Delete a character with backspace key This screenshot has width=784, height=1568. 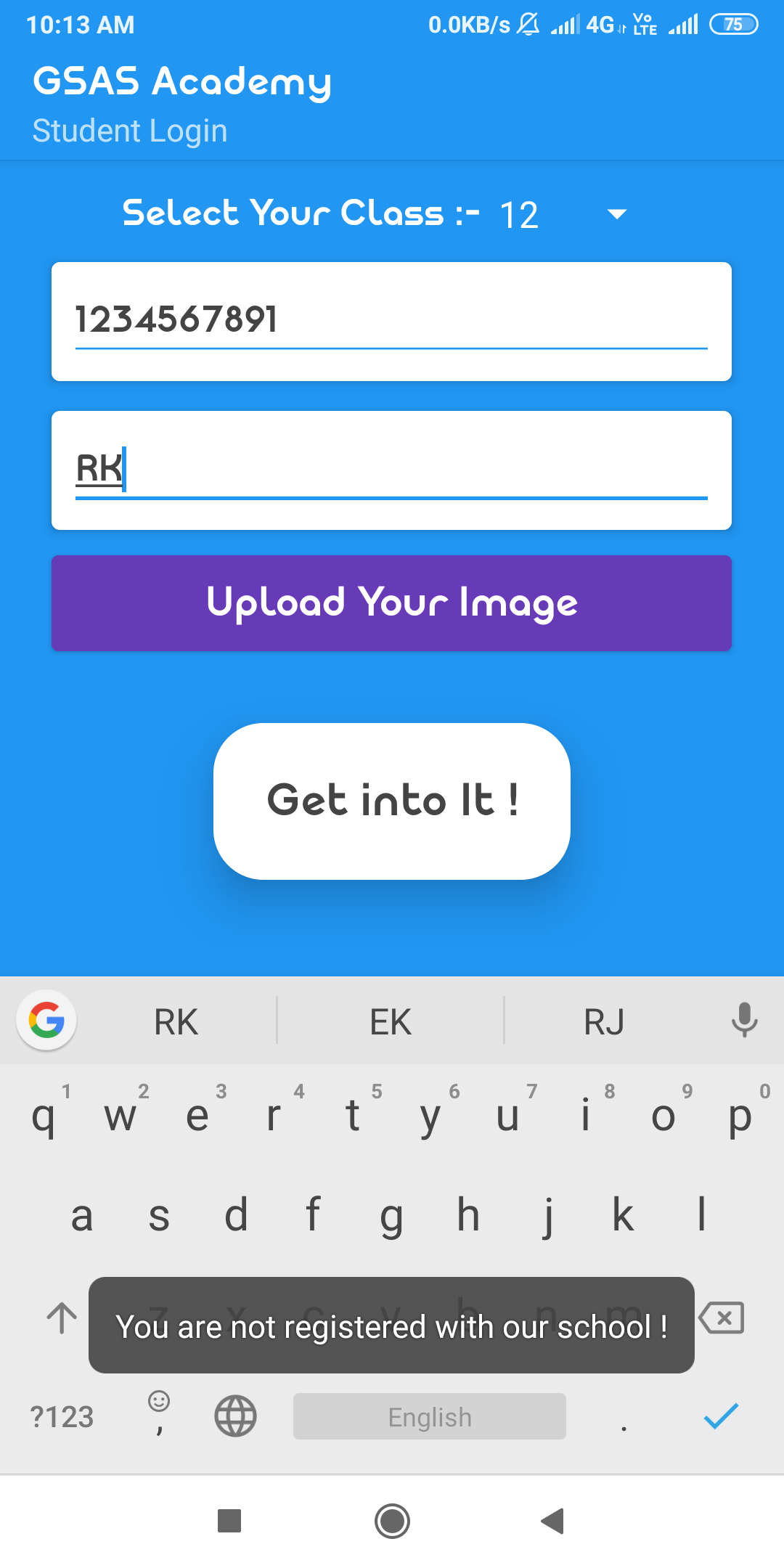[x=722, y=1318]
